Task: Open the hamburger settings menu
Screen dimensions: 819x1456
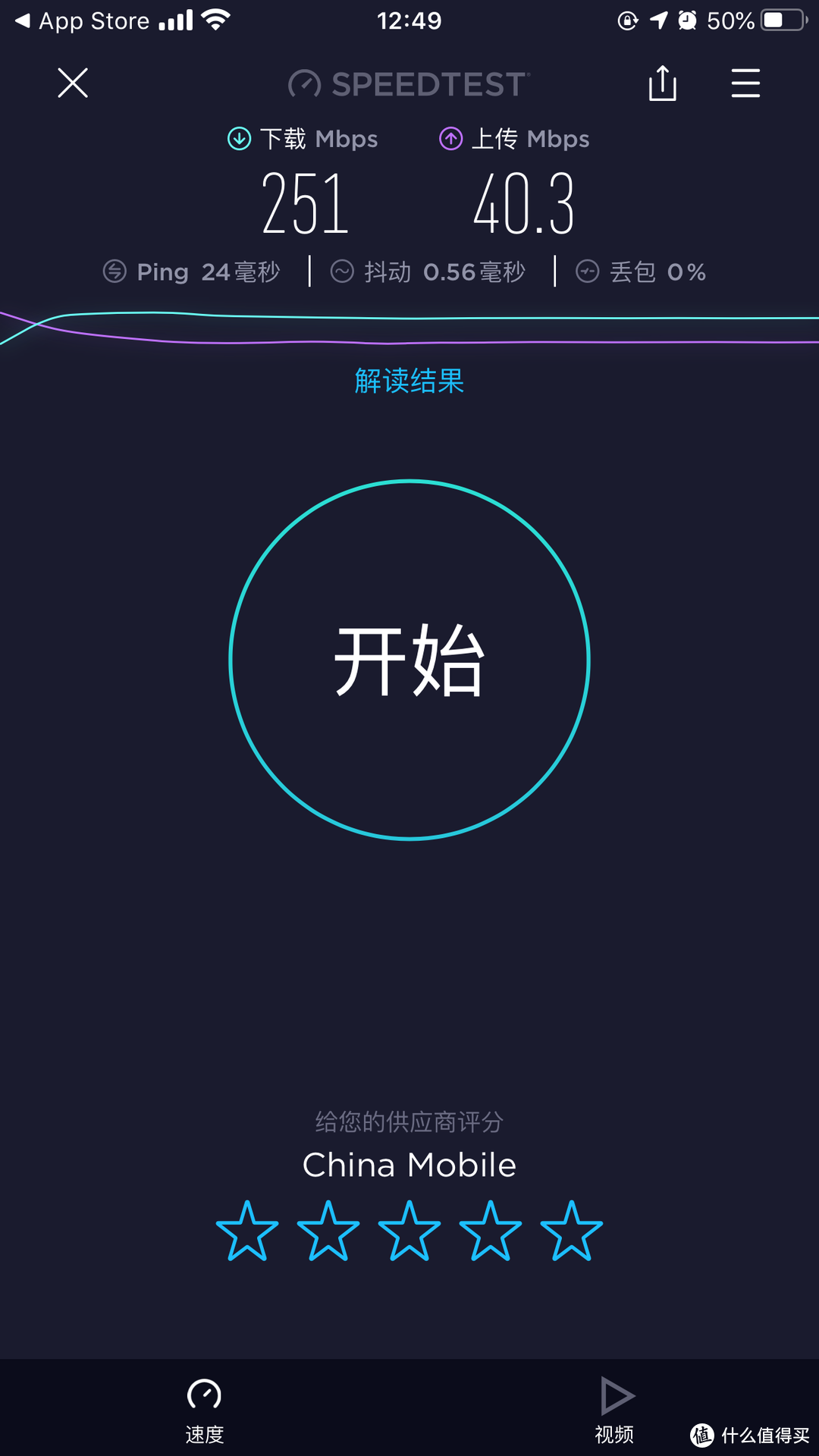Action: [x=745, y=83]
